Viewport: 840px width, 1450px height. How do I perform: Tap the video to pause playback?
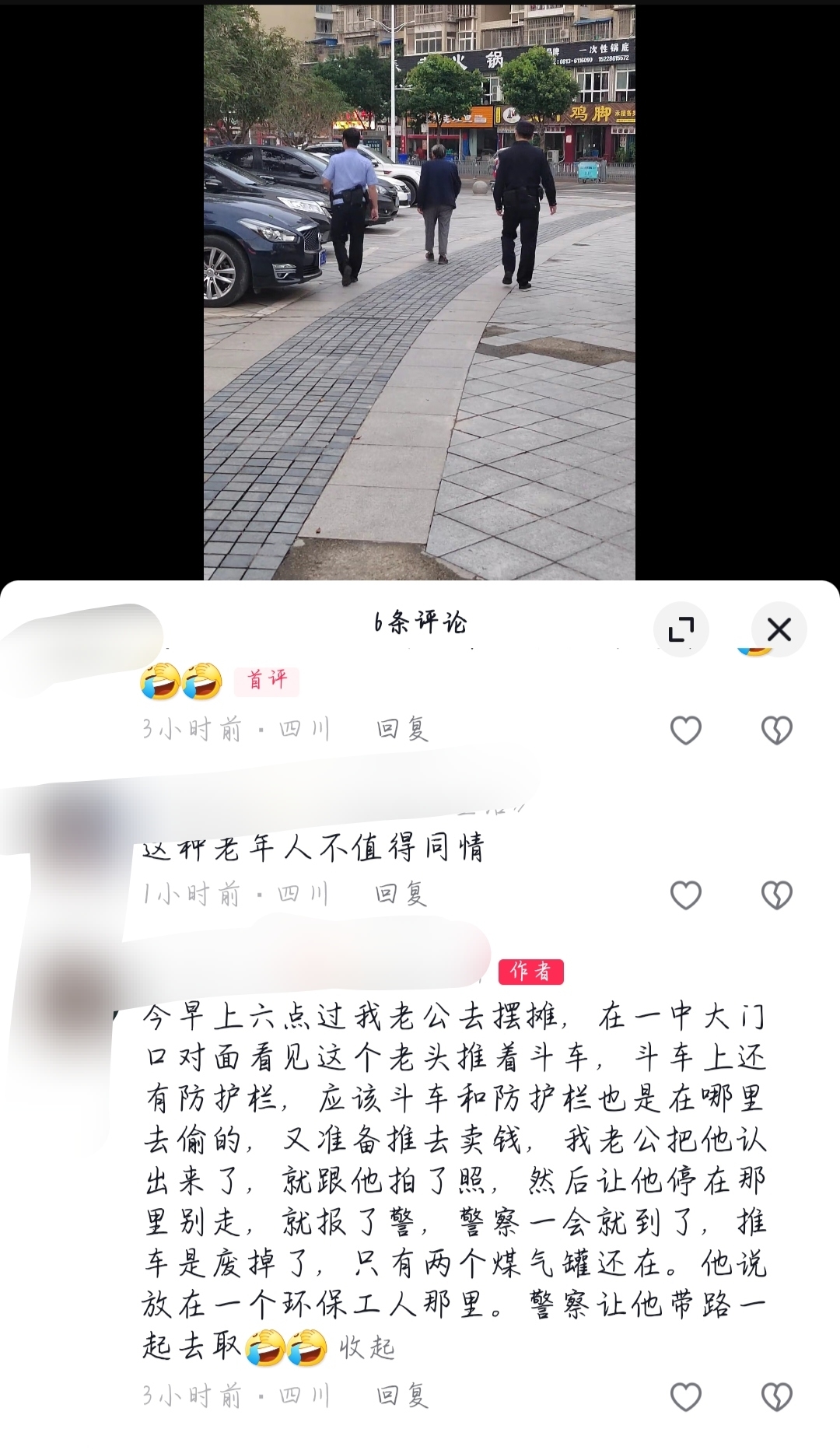419,311
